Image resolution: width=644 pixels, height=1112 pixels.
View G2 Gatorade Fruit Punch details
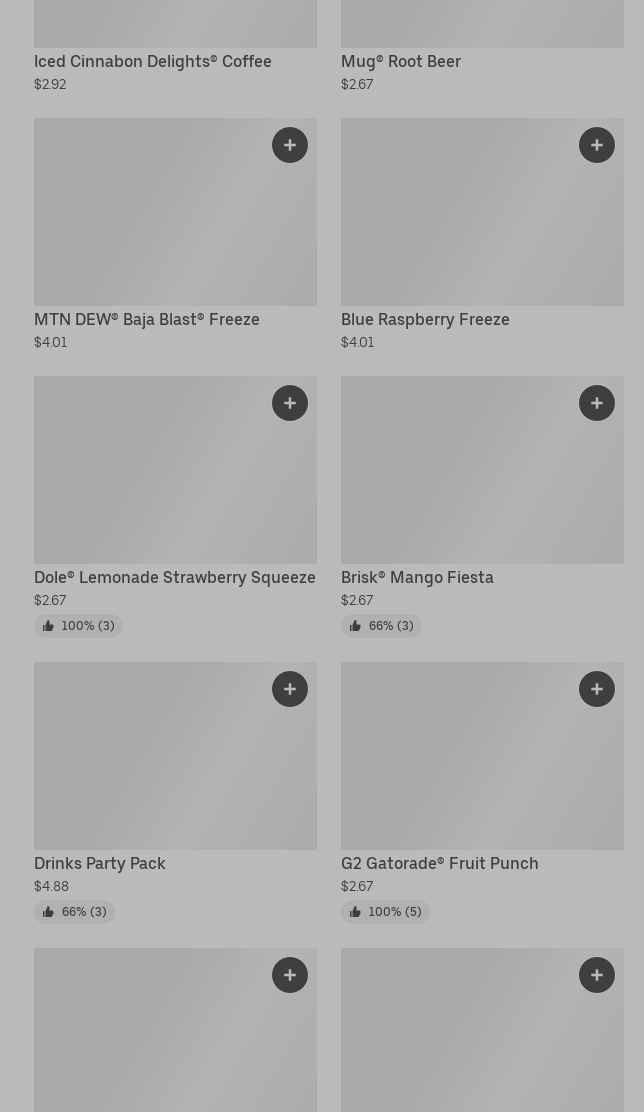(x=439, y=863)
